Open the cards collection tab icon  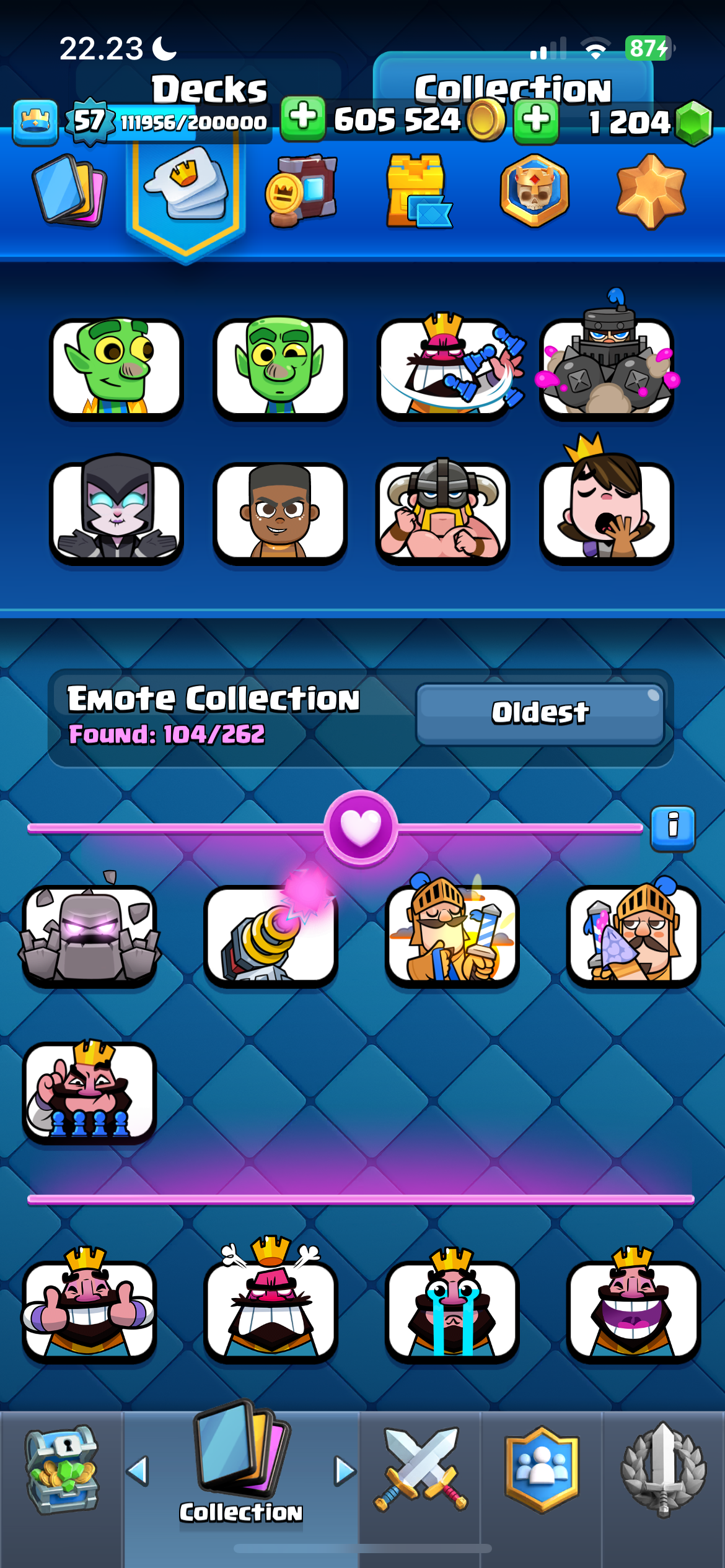pyautogui.click(x=69, y=191)
